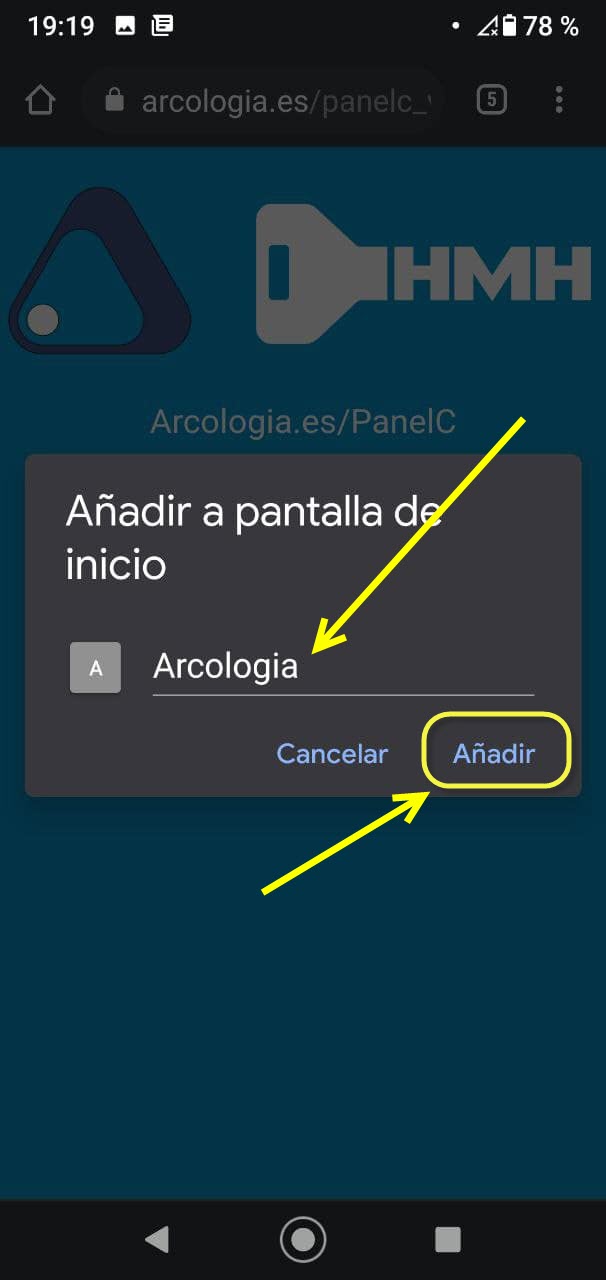Open the tab switcher showing 5 tabs
Screen dimensions: 606x1280
491,100
